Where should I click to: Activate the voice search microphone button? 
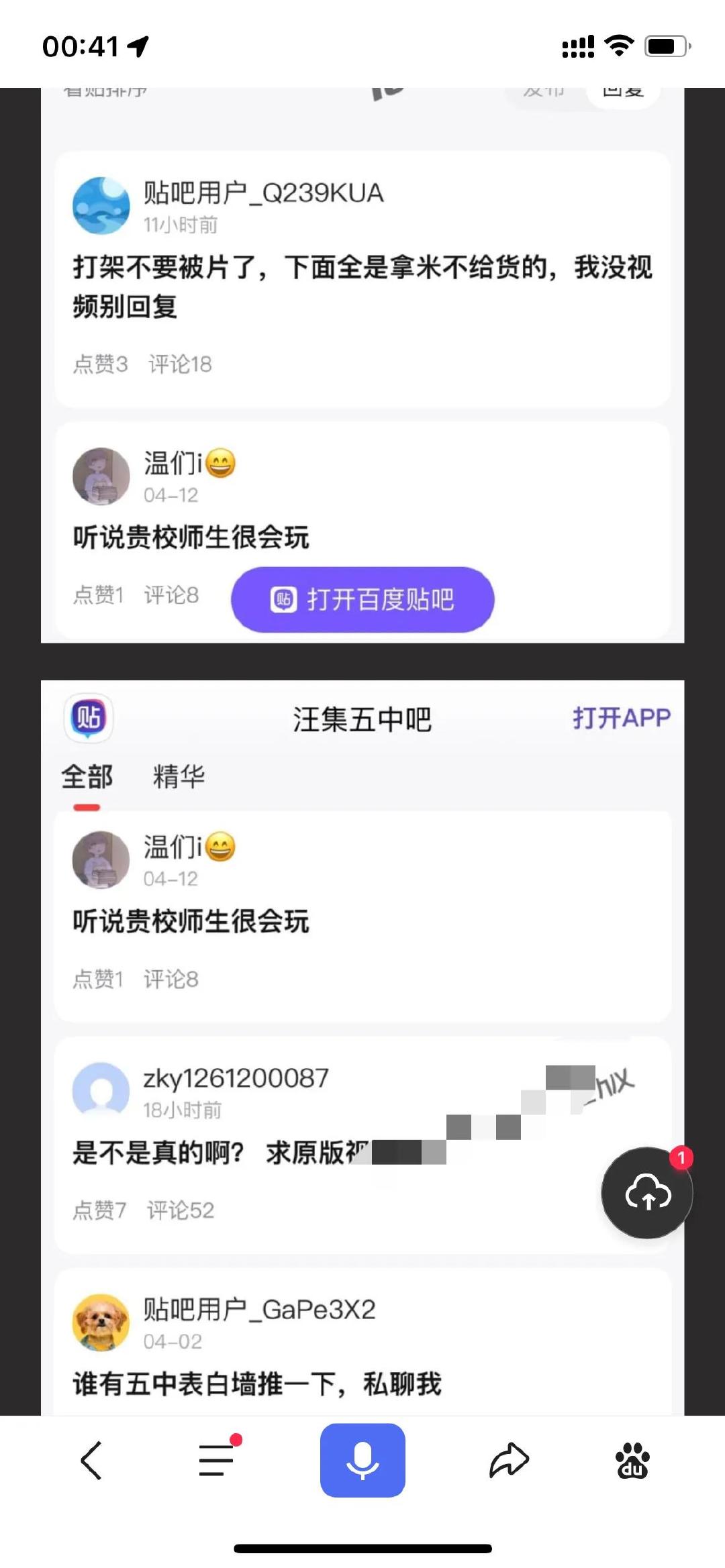tap(362, 1460)
